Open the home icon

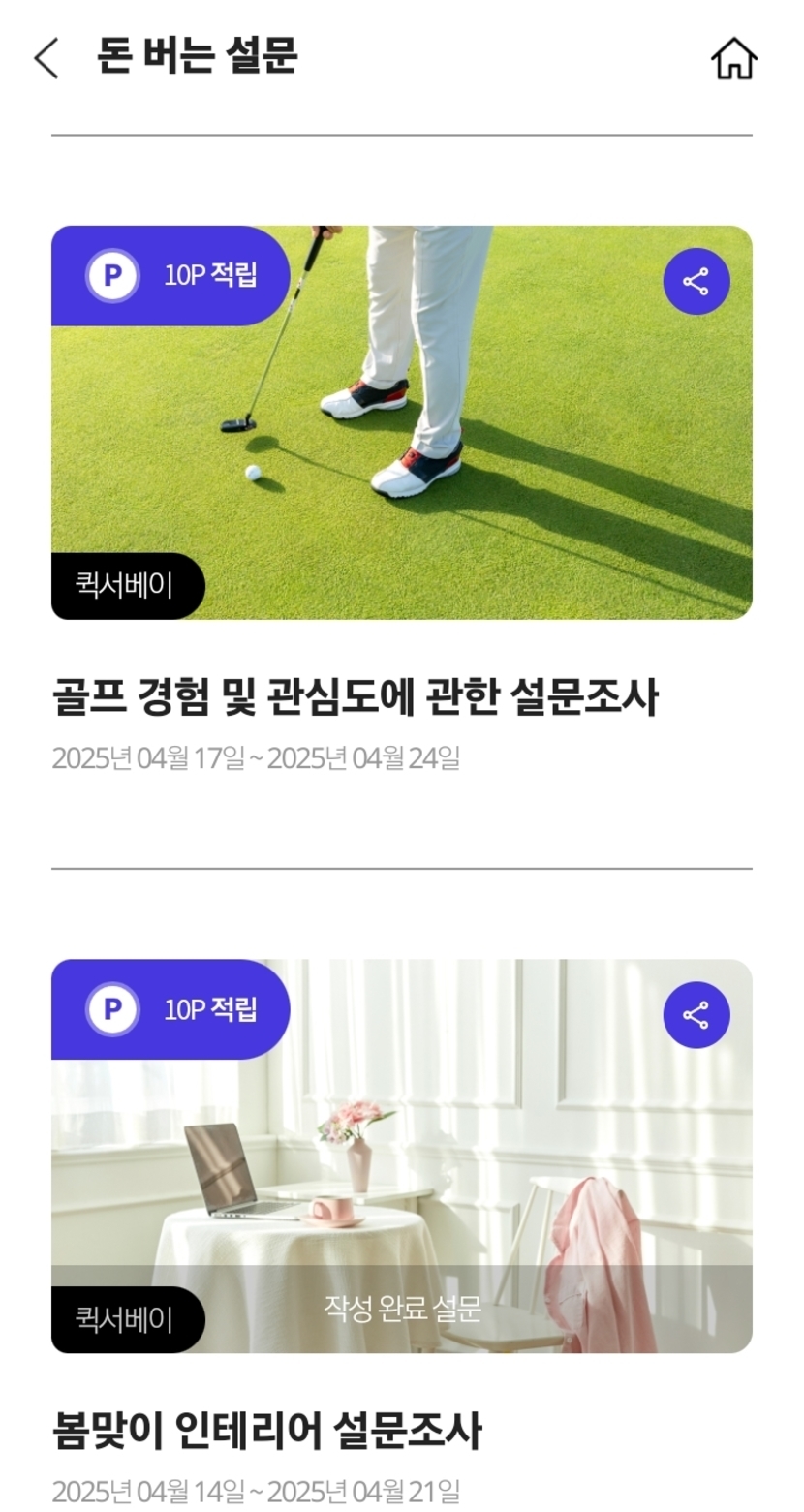[733, 58]
